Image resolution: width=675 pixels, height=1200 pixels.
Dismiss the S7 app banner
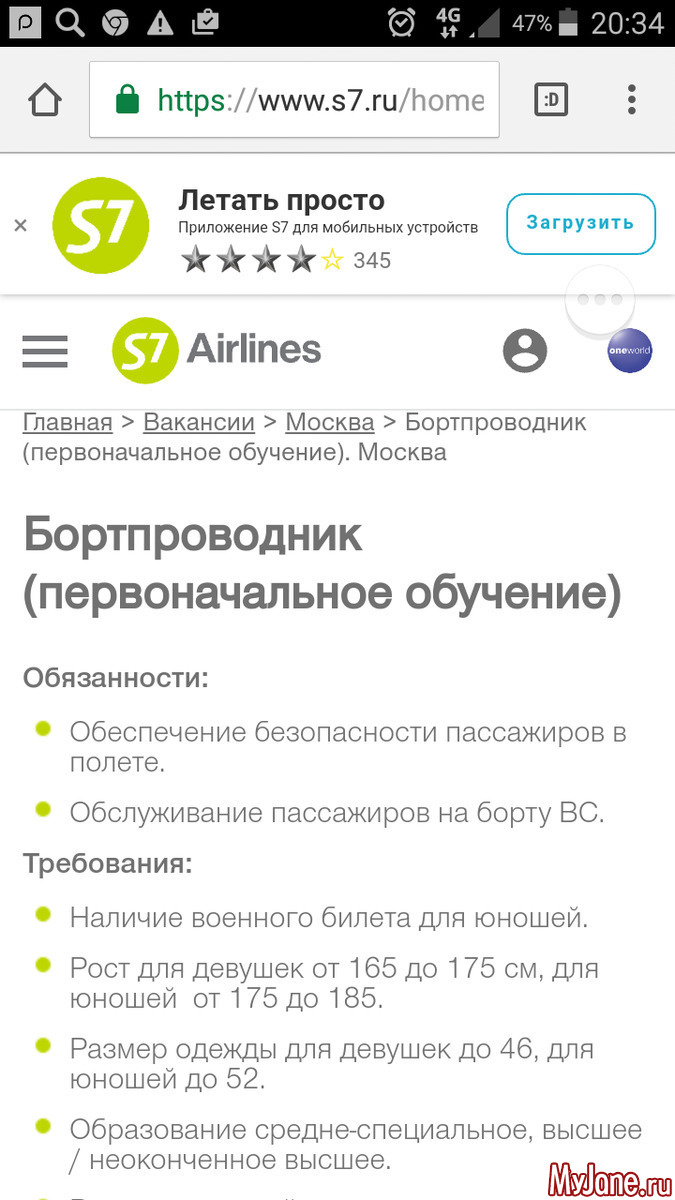20,226
